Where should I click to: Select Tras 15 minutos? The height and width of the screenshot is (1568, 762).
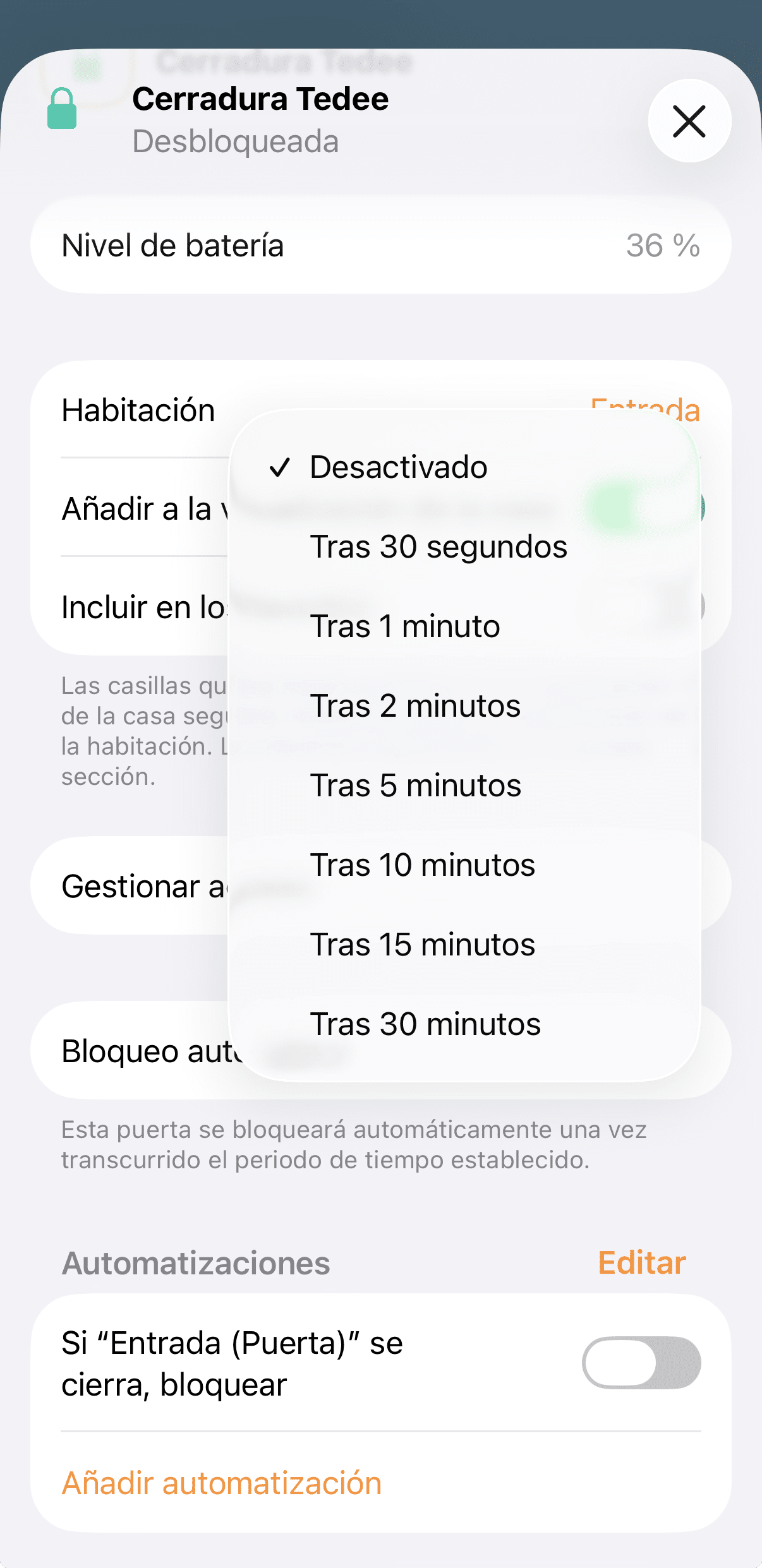pos(422,945)
